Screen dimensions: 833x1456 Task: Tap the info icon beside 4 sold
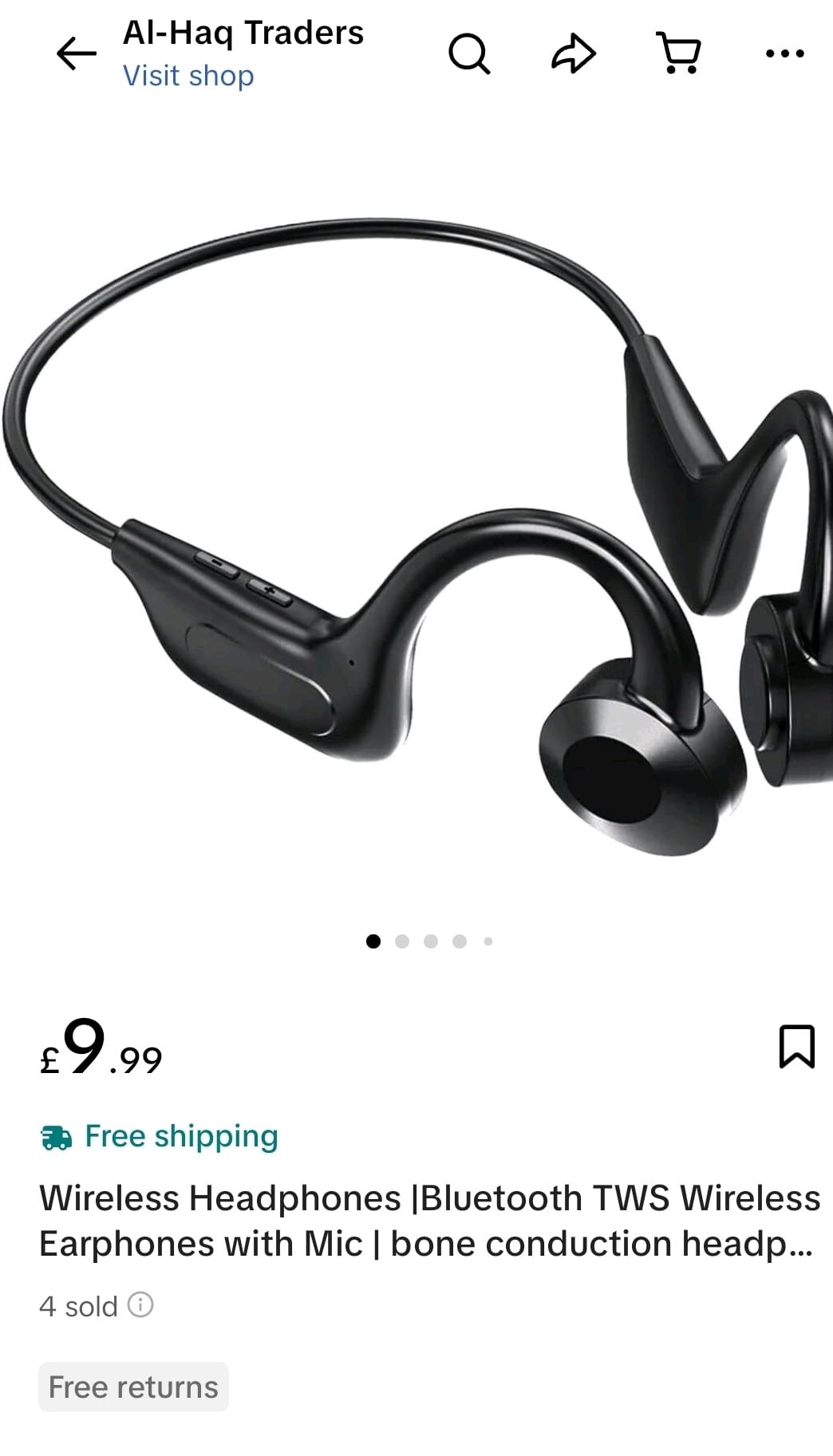coord(140,1304)
